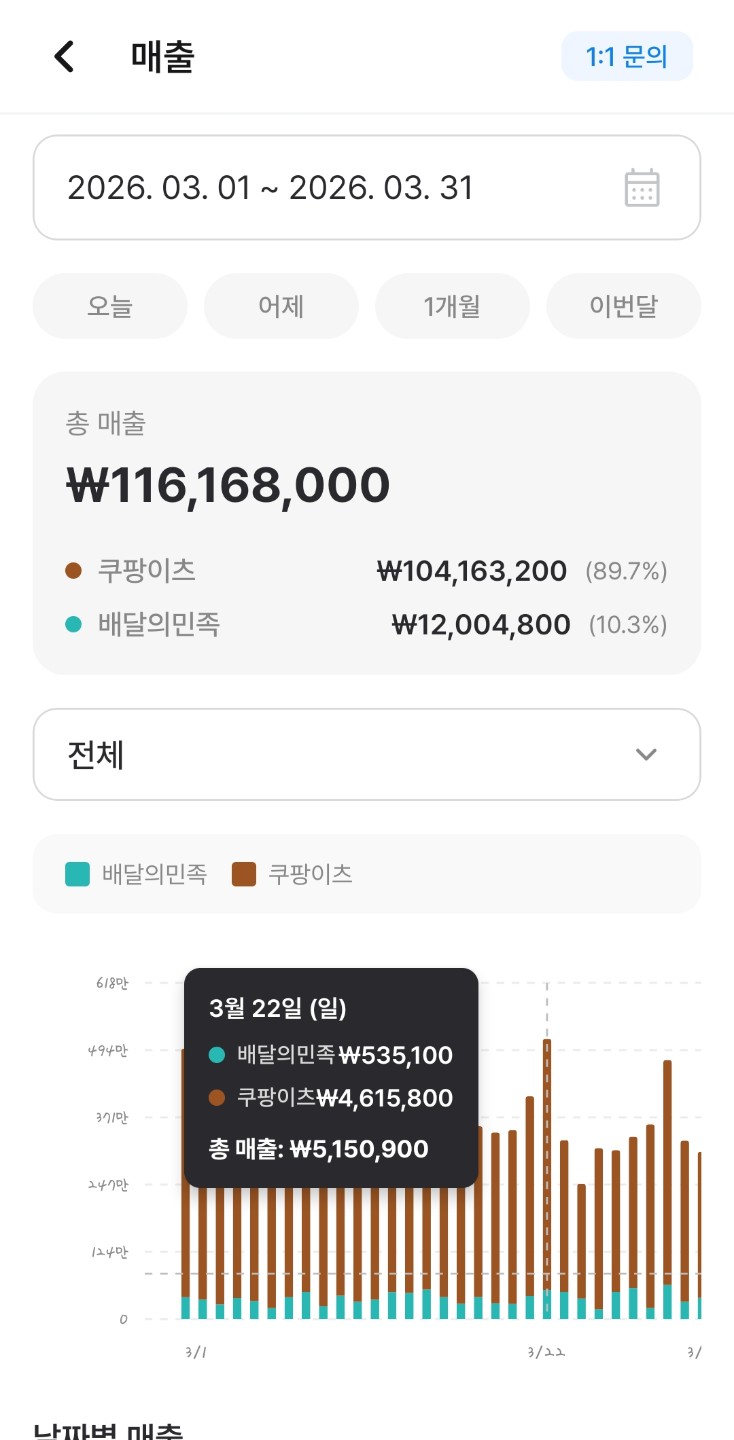Open the 1:1 문의 inquiry page
The image size is (734, 1440).
[627, 57]
